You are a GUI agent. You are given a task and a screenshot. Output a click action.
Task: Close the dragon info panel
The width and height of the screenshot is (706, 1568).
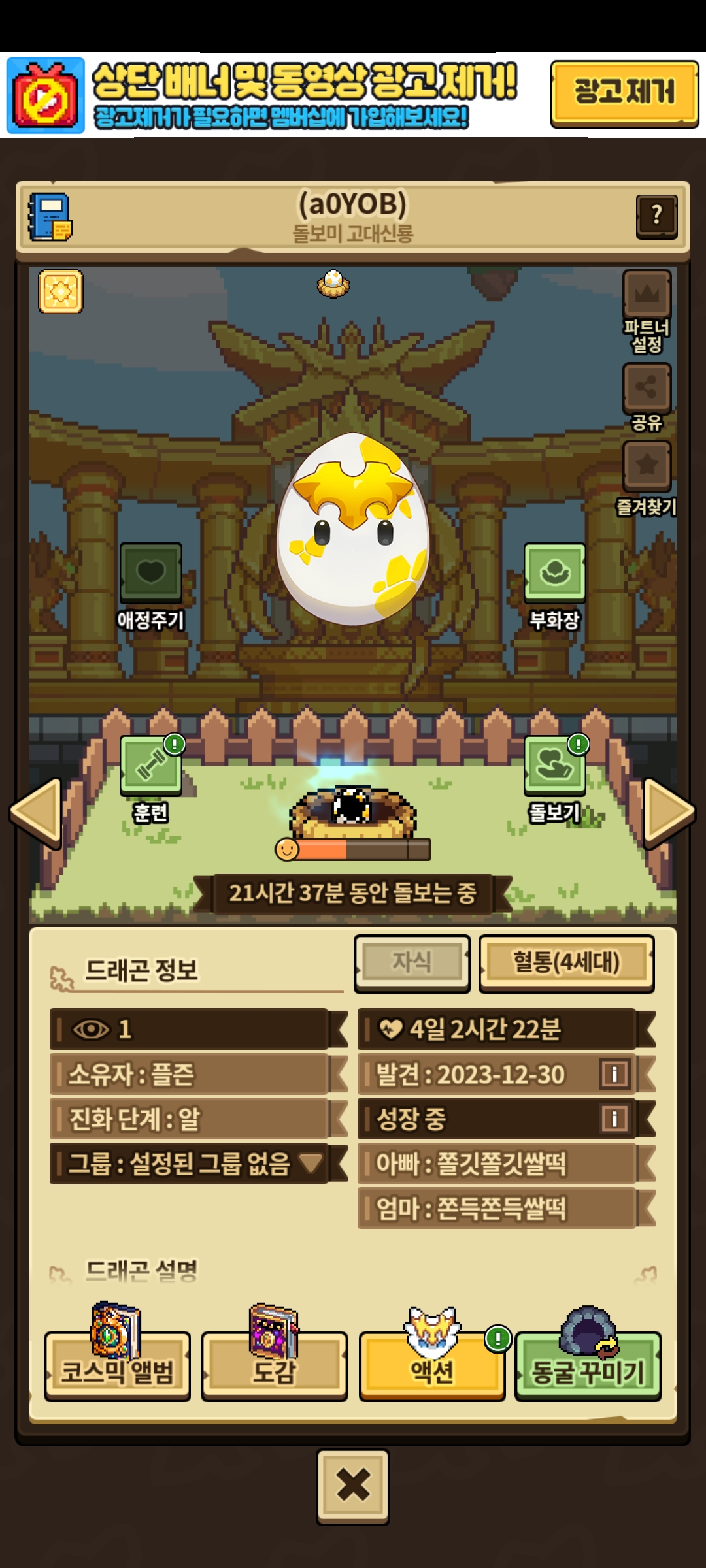pos(353,1486)
